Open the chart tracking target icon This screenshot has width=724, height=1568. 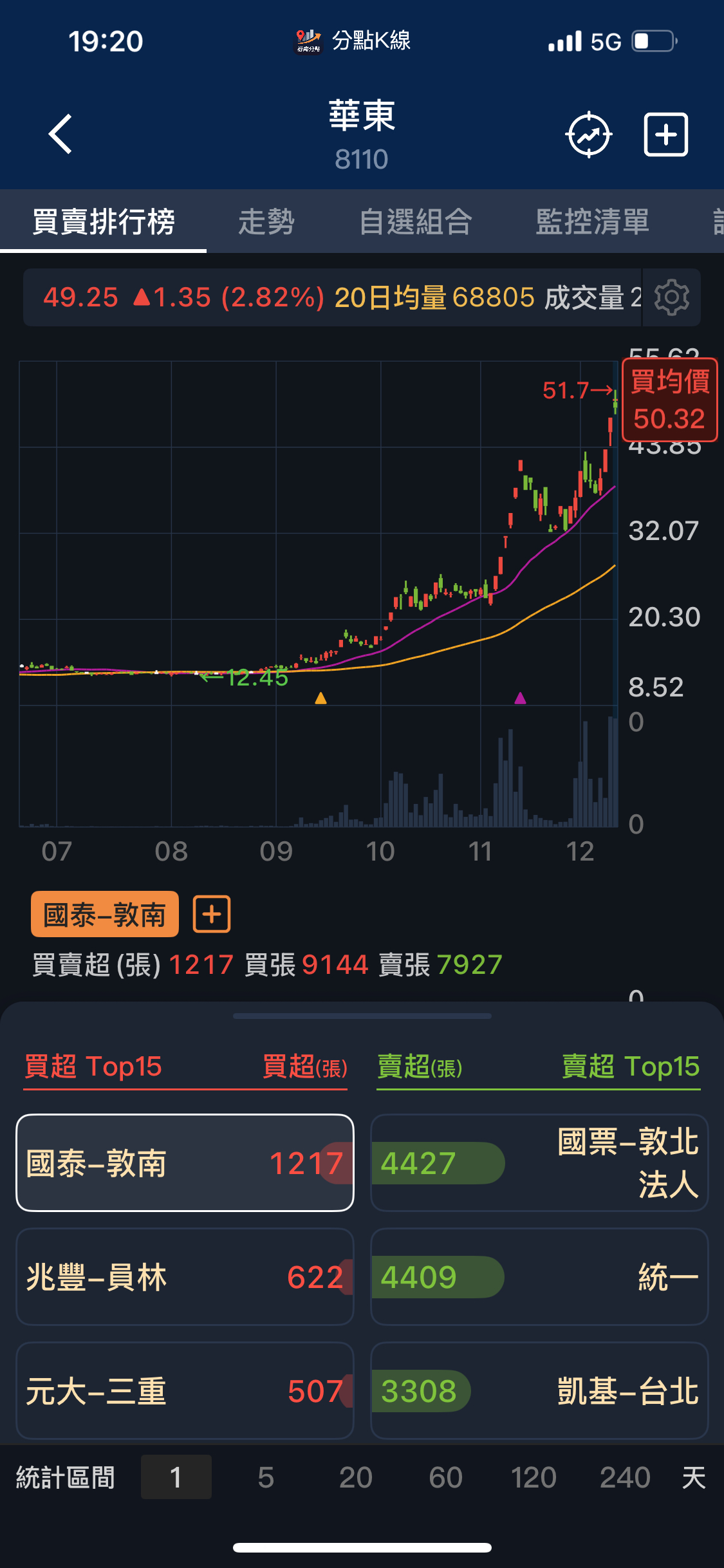(588, 135)
